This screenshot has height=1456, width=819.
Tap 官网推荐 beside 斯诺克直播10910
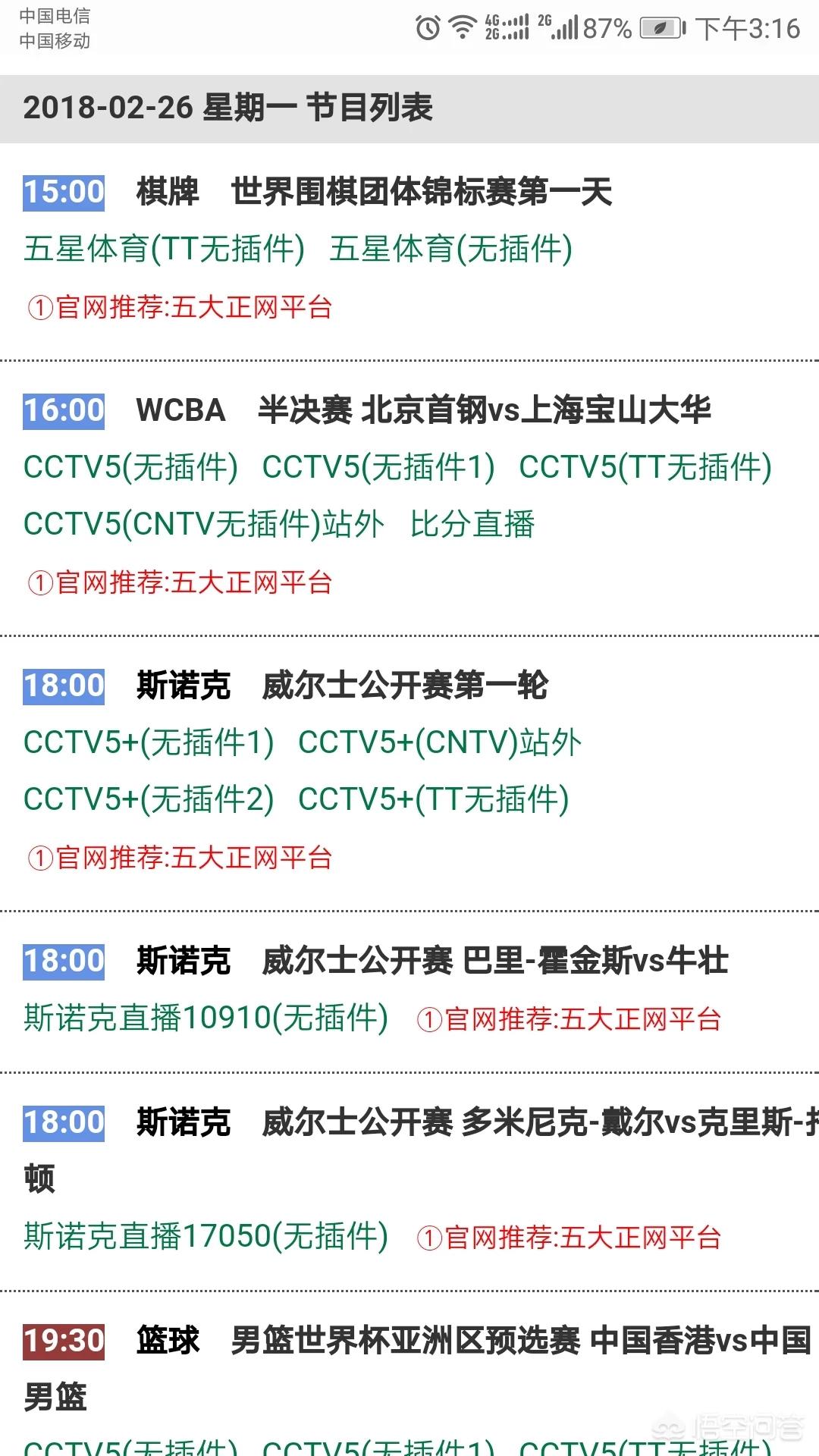(569, 1019)
